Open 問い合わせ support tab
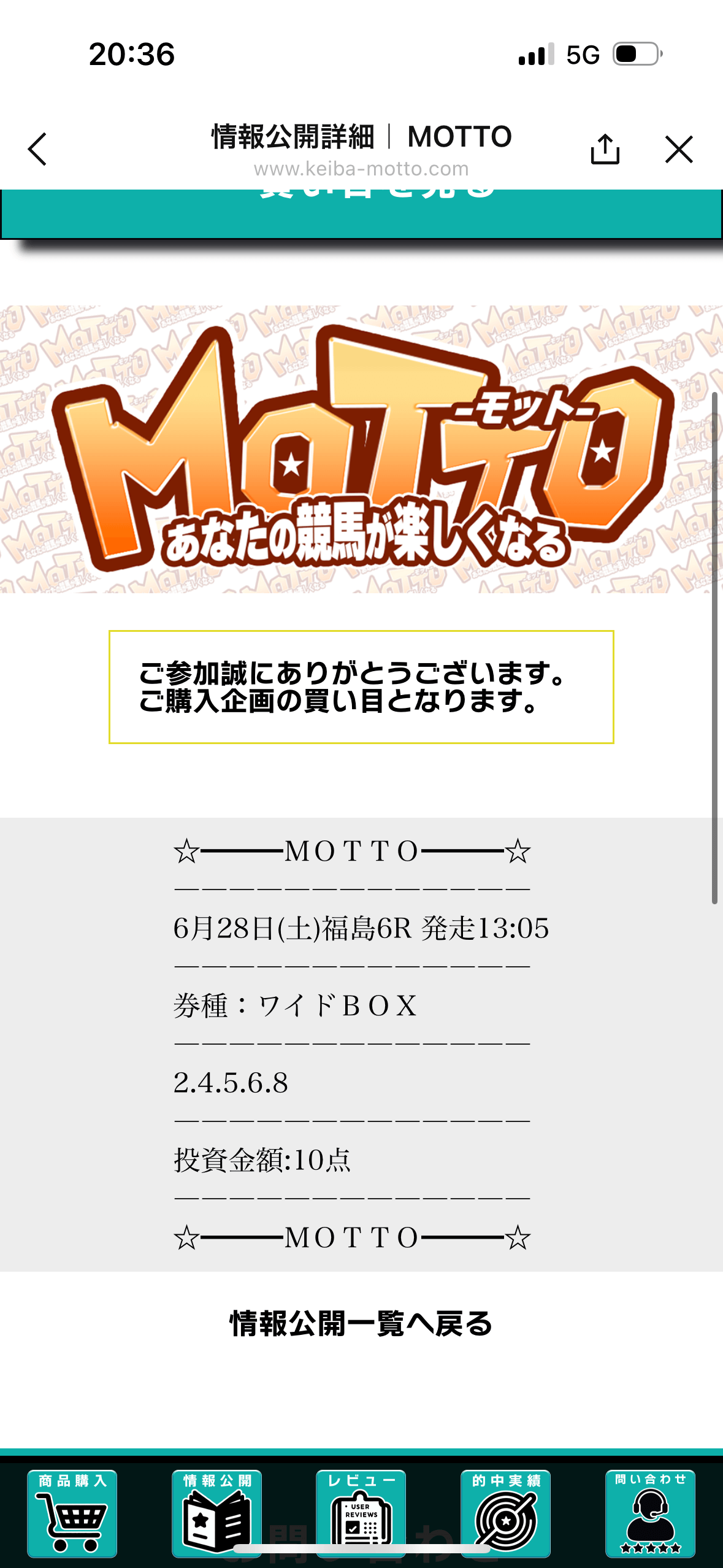The height and width of the screenshot is (1568, 723). pos(650,1513)
